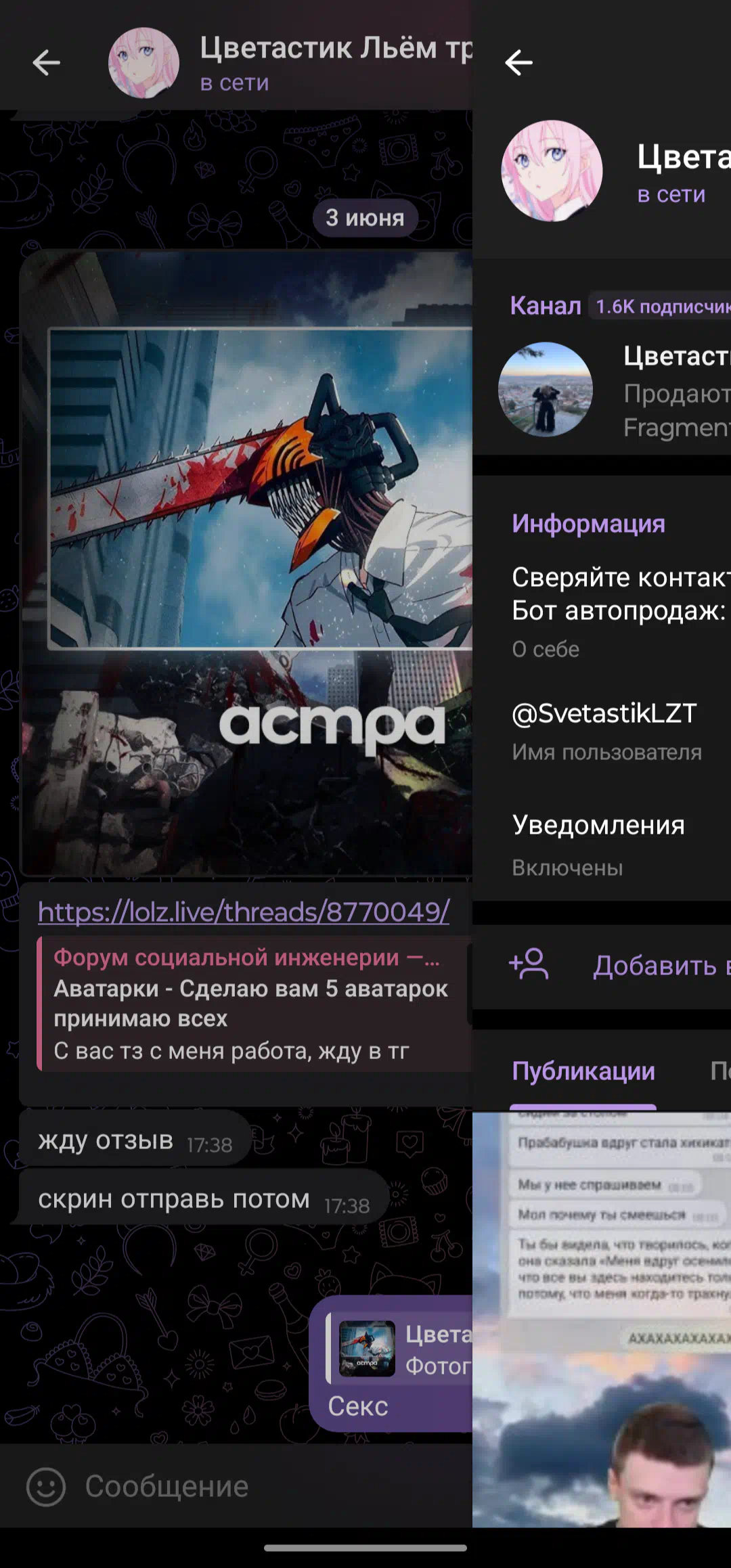
Task: Go back from the chat screen
Action: [x=46, y=63]
